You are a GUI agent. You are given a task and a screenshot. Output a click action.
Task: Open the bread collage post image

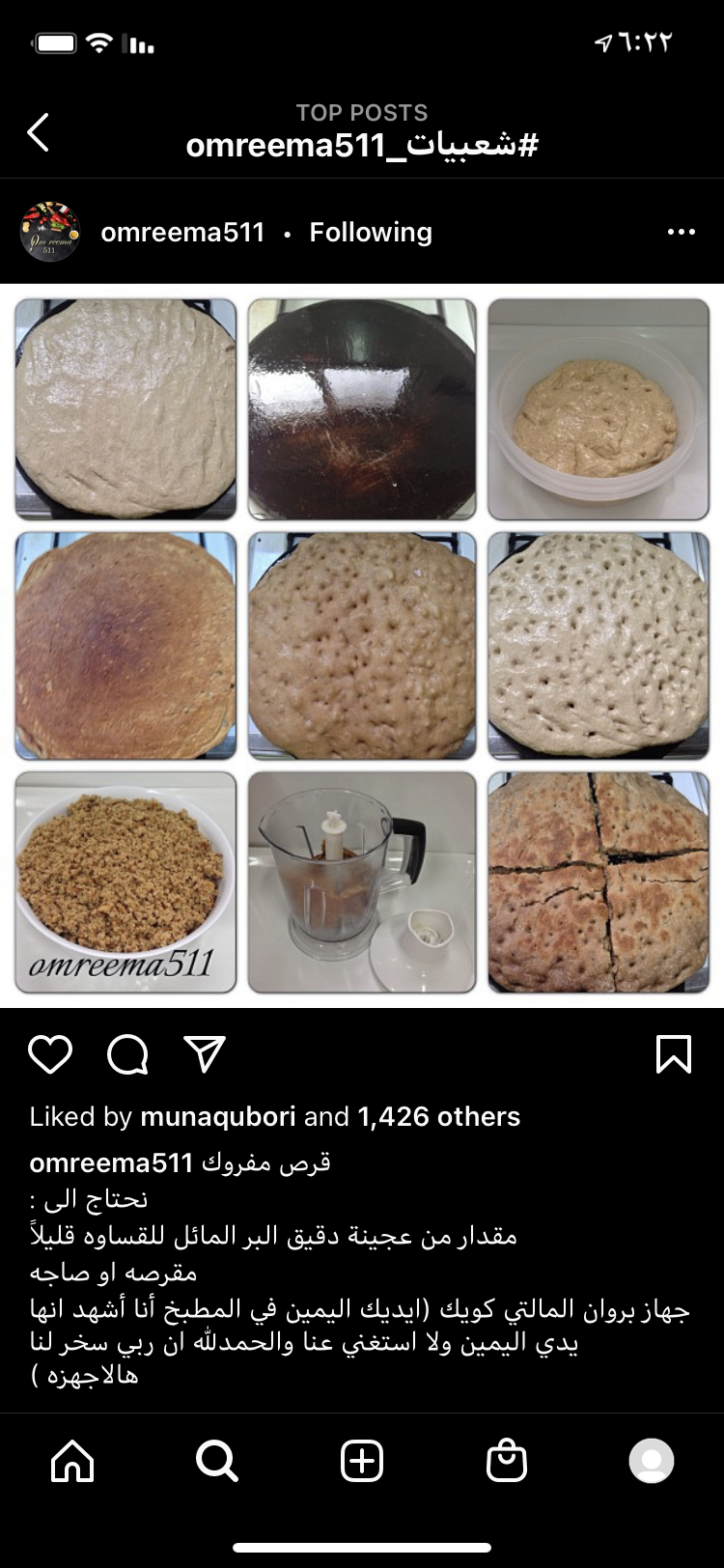(362, 646)
